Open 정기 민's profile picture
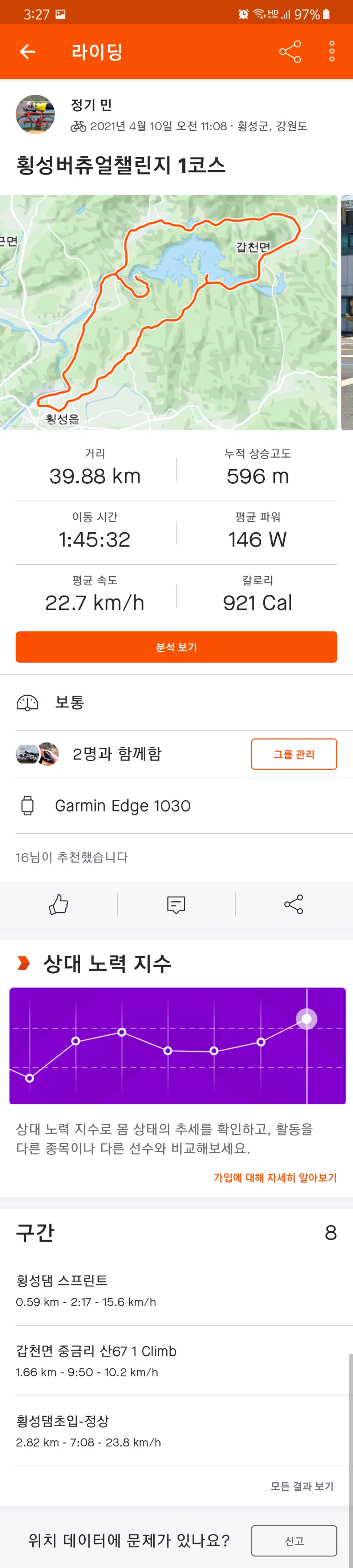Screen dimensions: 353x1568 pyautogui.click(x=35, y=114)
